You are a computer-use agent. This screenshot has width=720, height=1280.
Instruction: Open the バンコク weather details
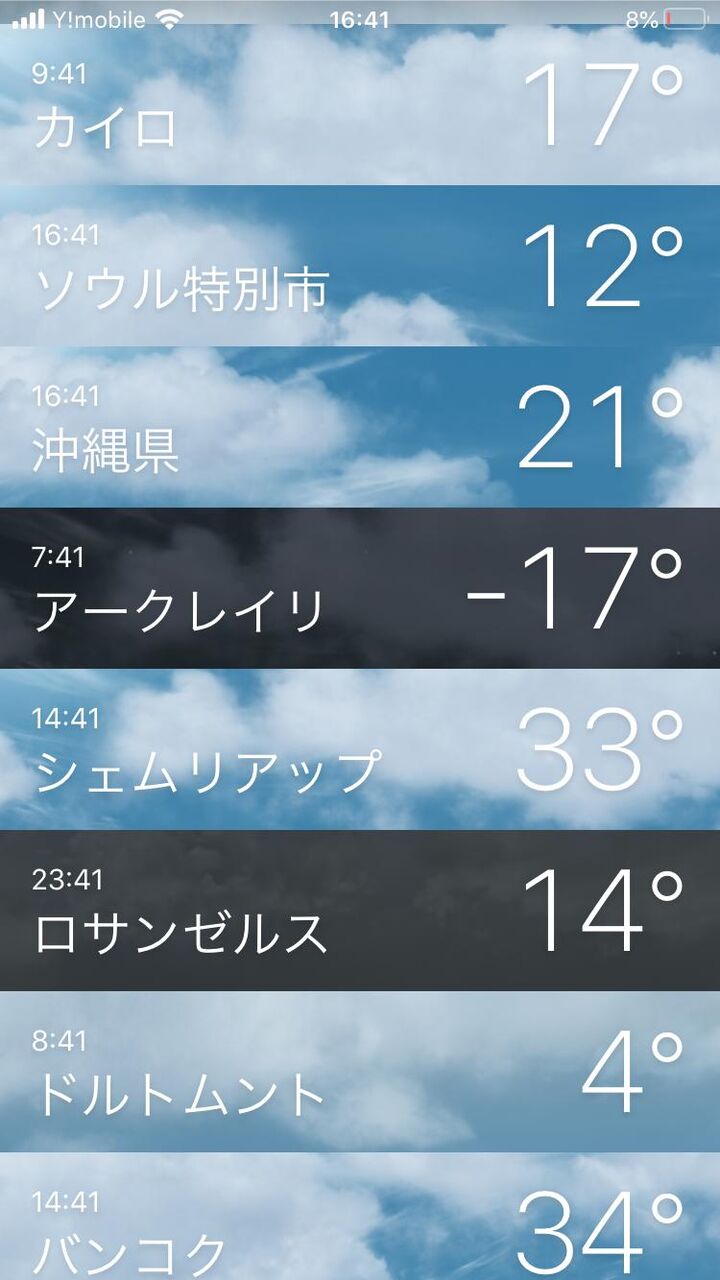point(360,1220)
